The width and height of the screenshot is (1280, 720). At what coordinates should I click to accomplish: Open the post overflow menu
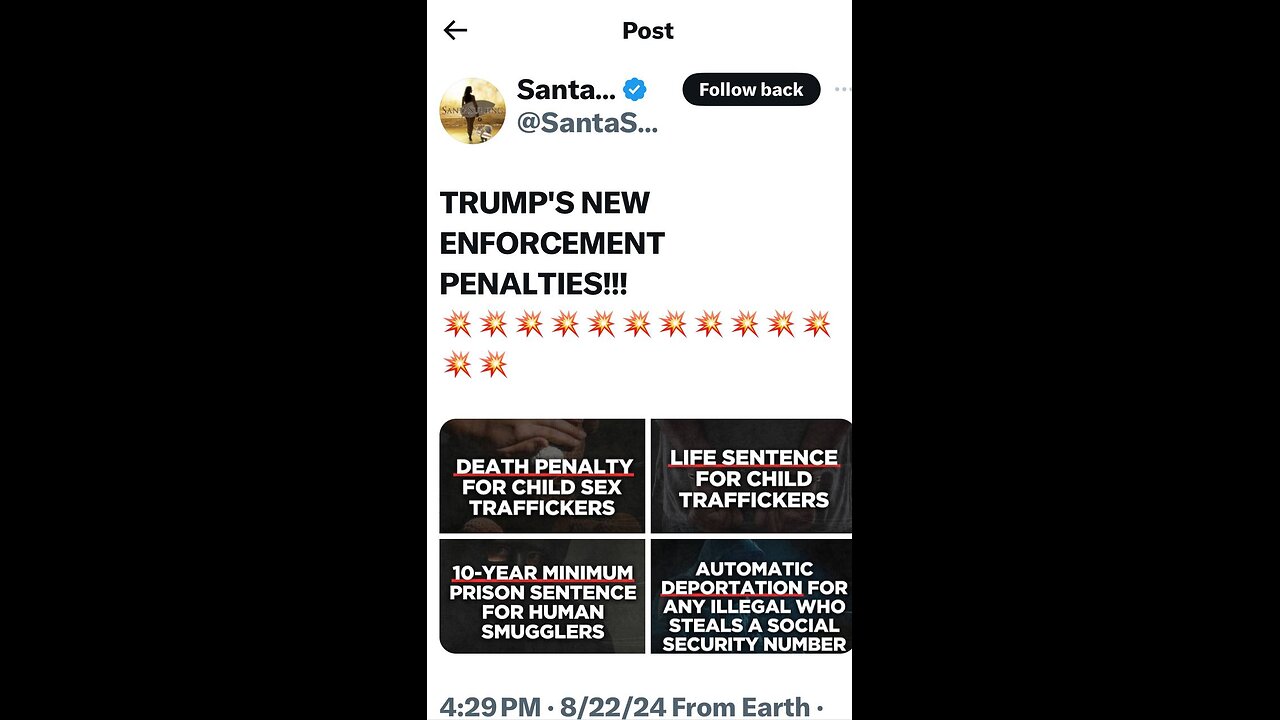click(x=842, y=89)
